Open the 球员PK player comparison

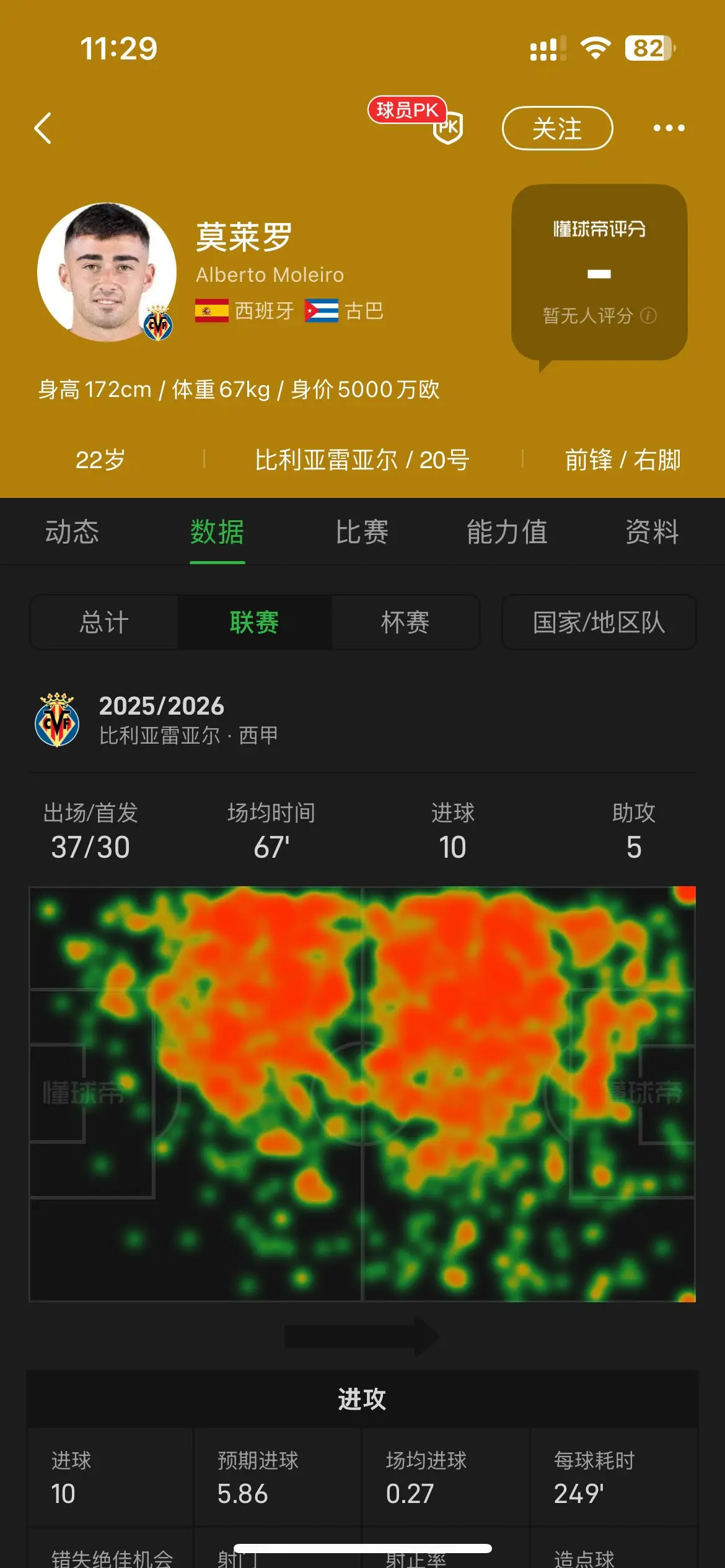[416, 120]
